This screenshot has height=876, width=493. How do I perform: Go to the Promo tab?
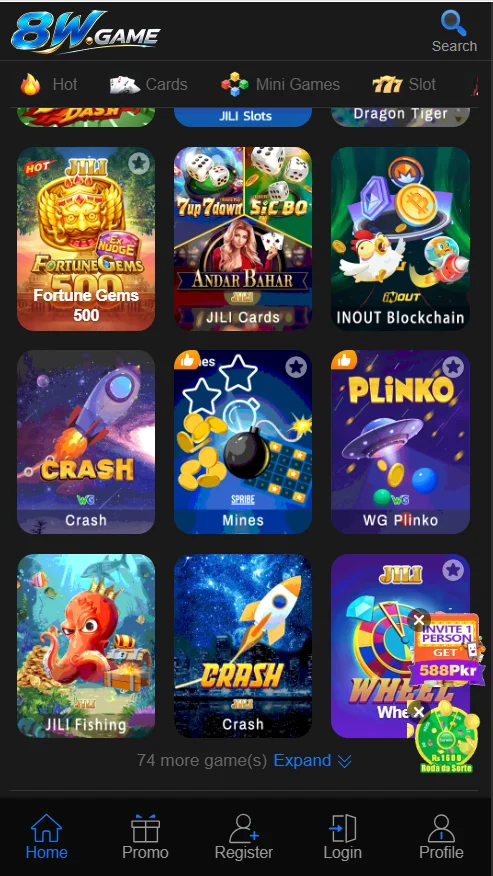pos(145,837)
